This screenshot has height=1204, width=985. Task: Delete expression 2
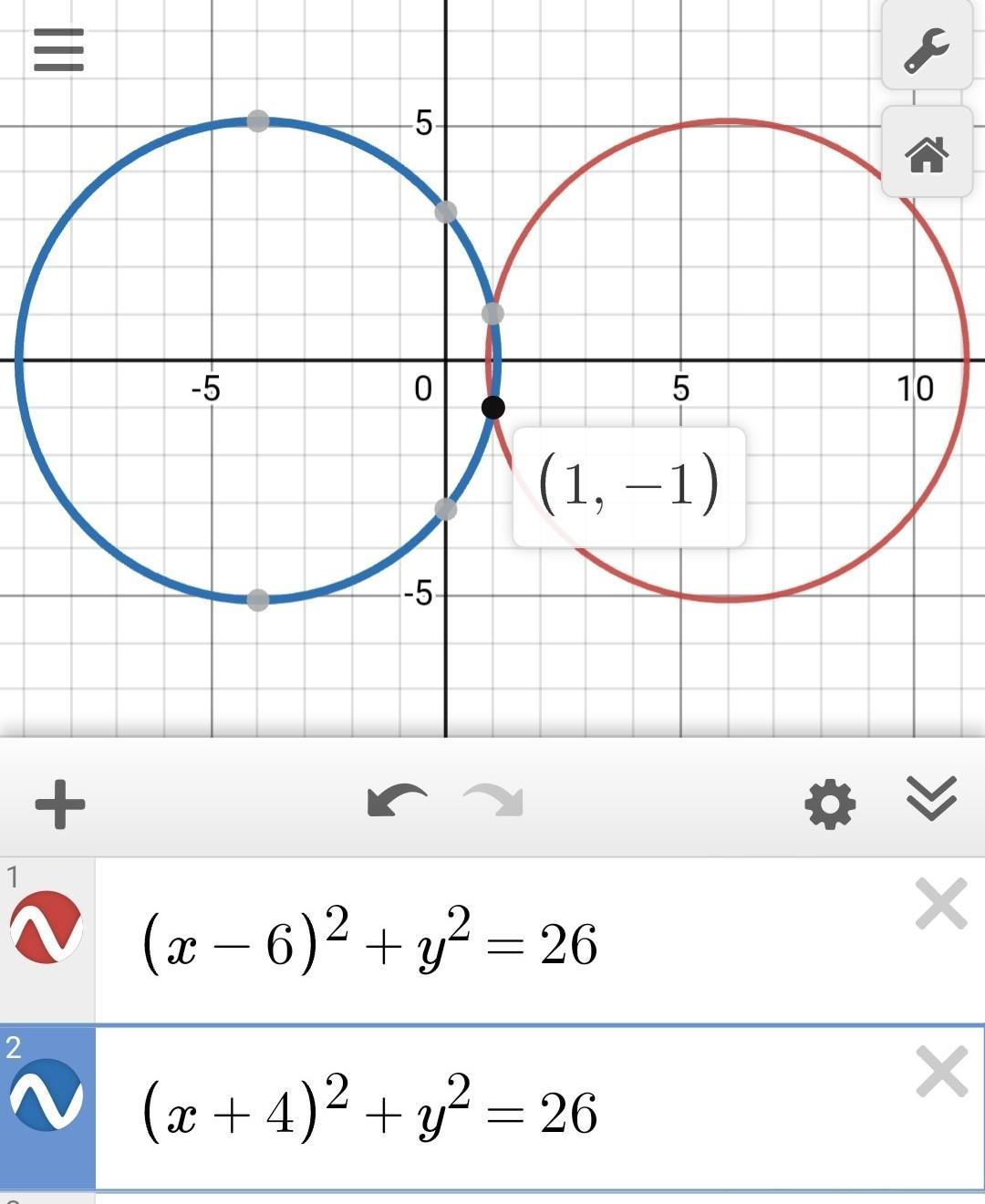tap(941, 1073)
